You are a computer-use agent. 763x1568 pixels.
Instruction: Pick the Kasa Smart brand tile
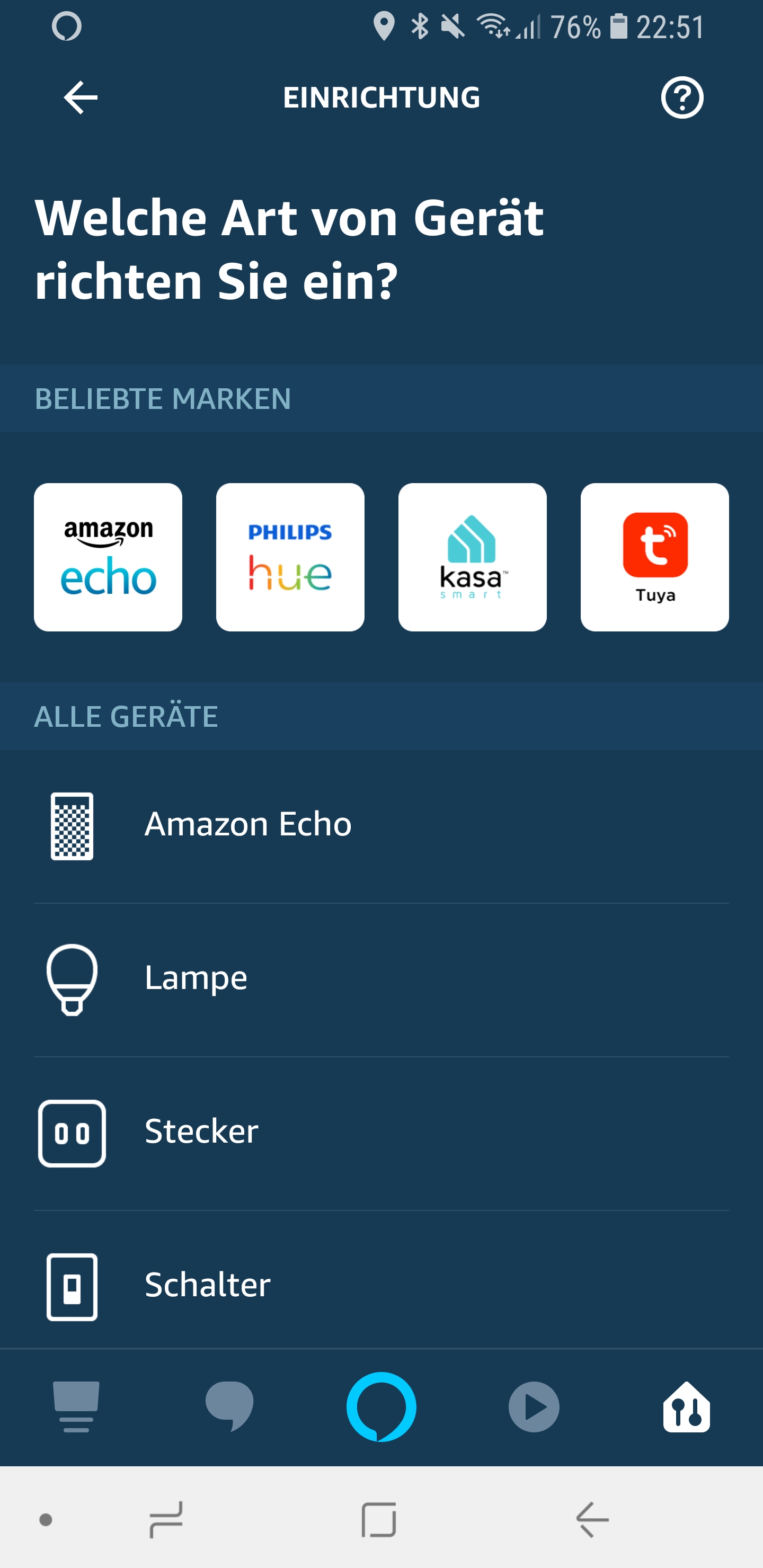pyautogui.click(x=472, y=557)
